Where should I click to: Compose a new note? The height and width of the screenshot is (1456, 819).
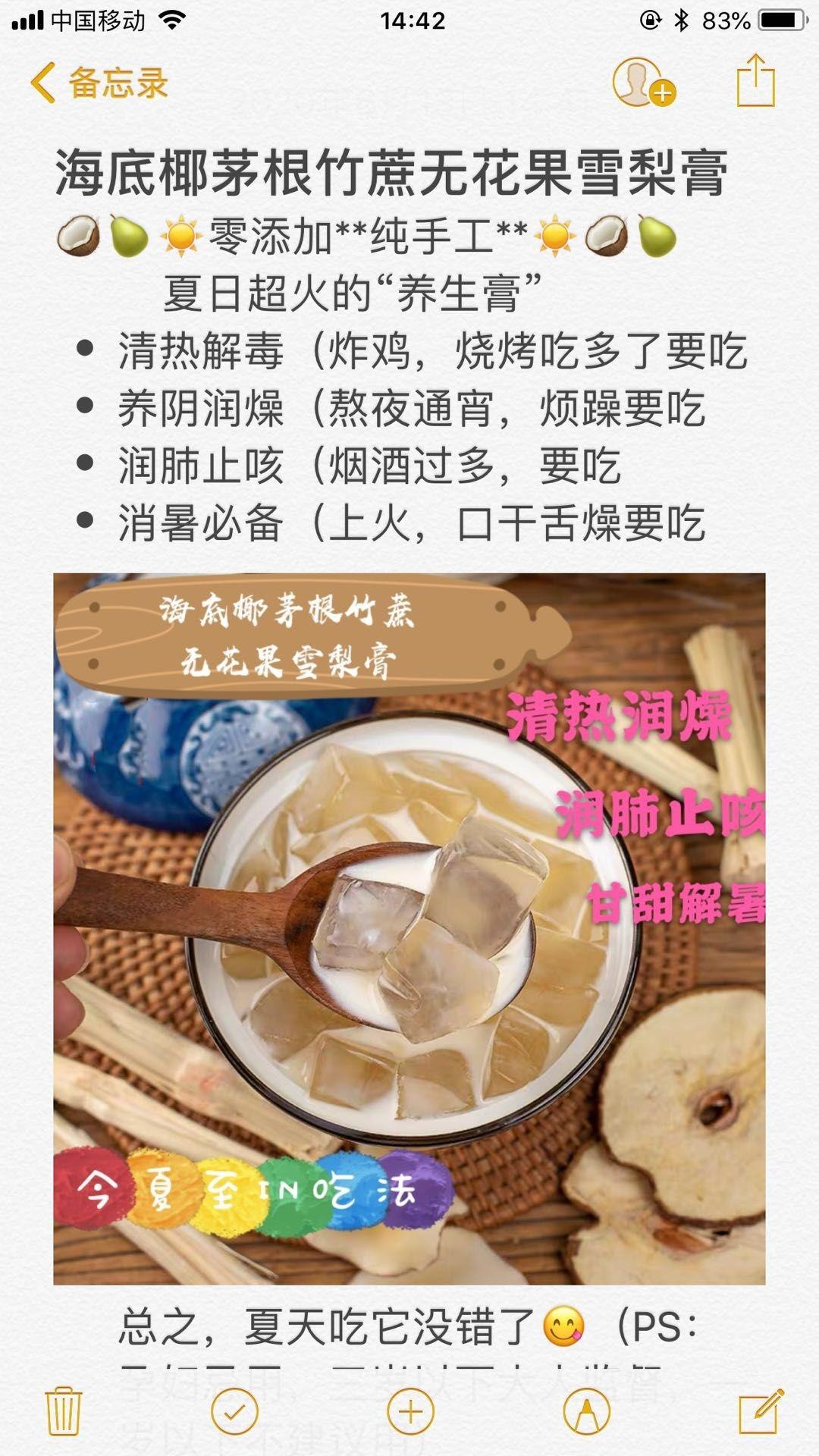(x=761, y=1410)
